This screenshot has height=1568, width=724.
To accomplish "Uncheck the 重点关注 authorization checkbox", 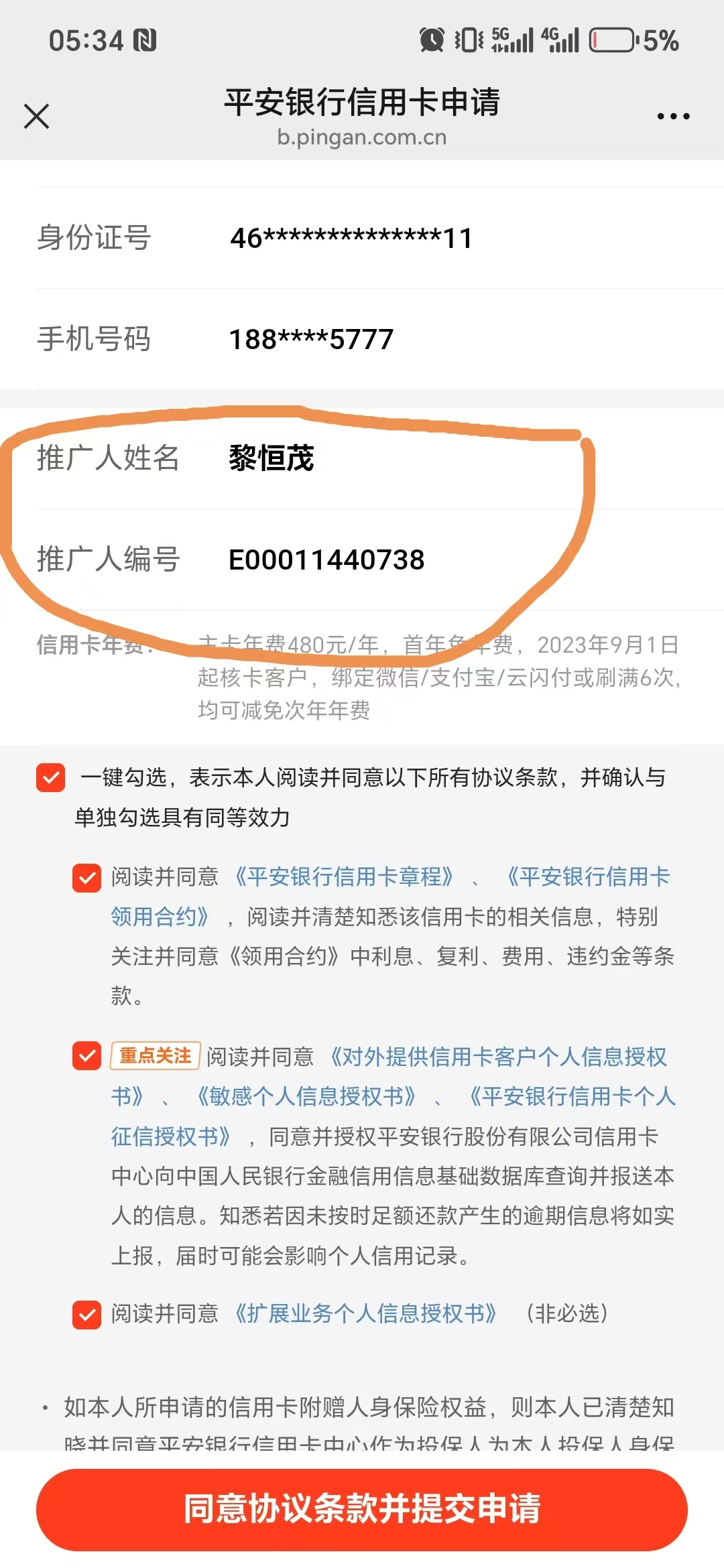I will click(x=86, y=1056).
